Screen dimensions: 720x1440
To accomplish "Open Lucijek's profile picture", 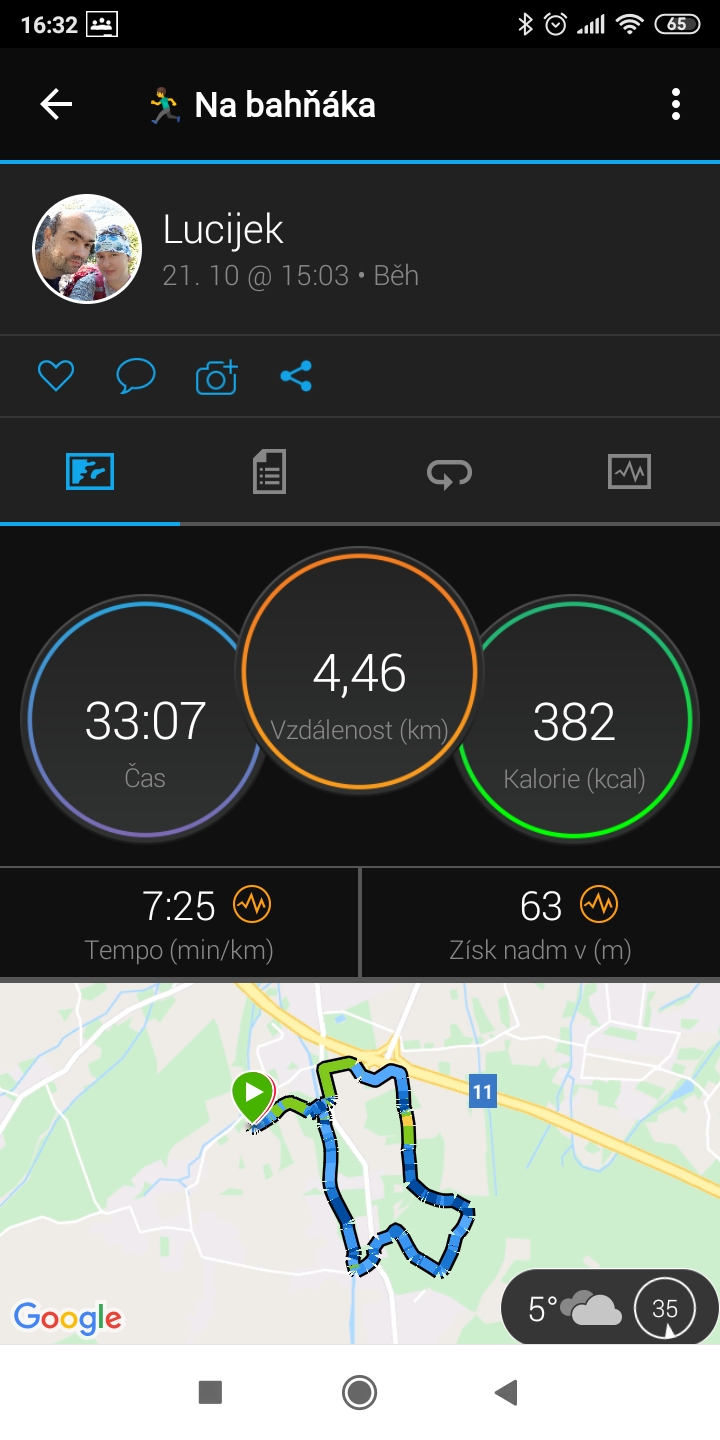I will pos(87,248).
